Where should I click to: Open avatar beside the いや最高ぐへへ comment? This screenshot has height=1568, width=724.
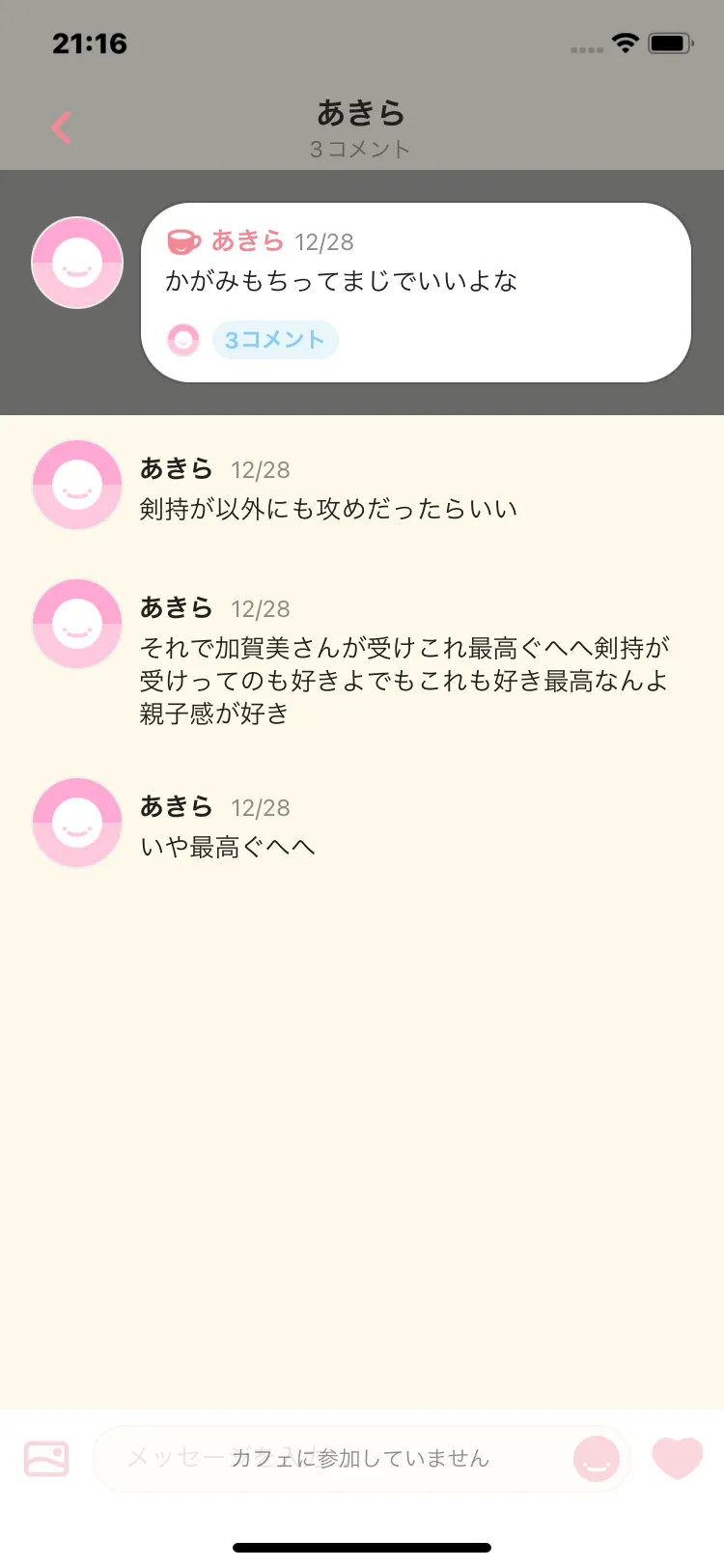click(77, 823)
